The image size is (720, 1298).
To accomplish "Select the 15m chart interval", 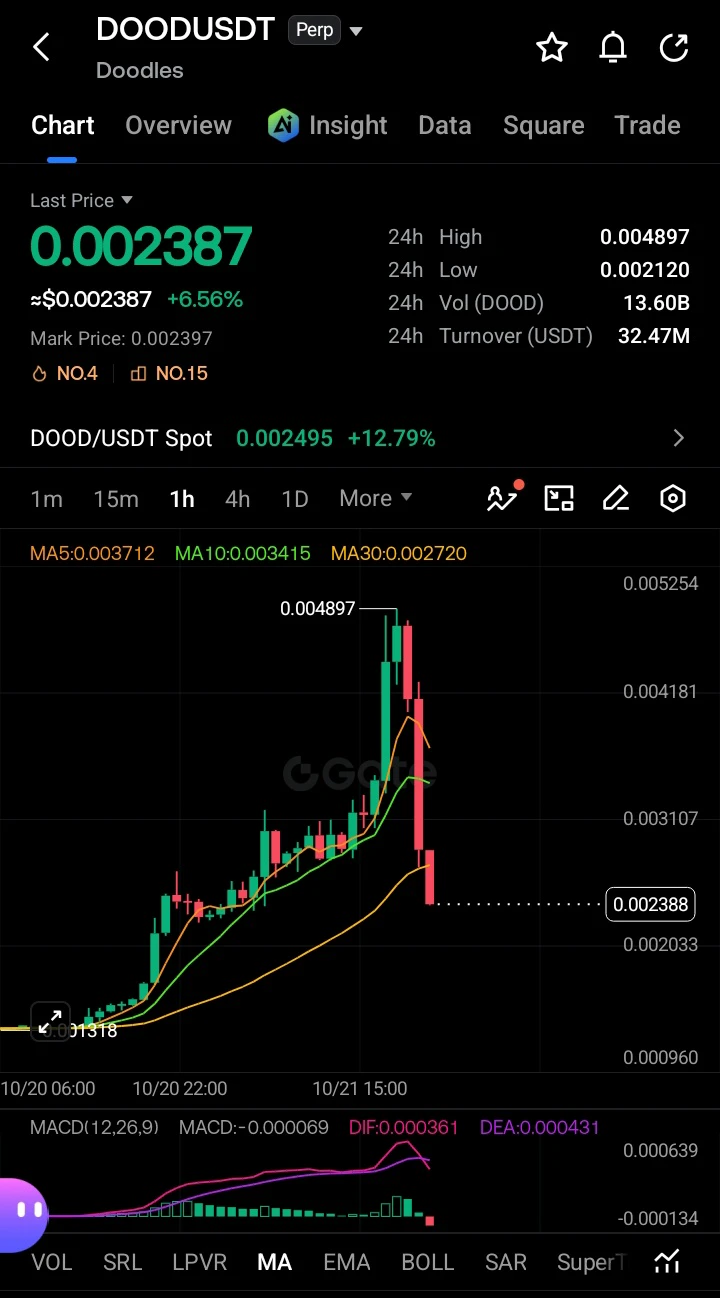I will [x=116, y=498].
